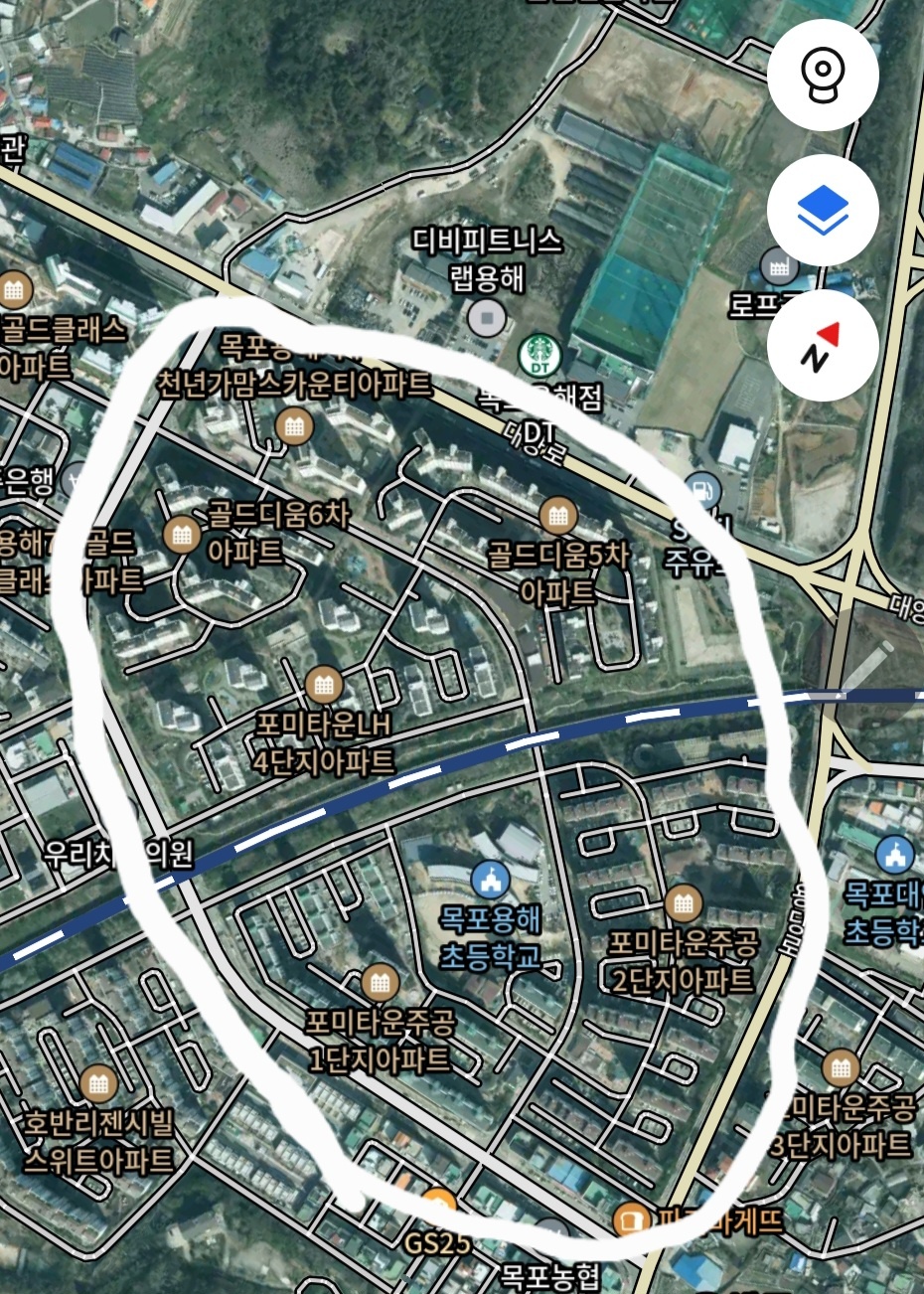Open the map layers selector

tap(823, 210)
